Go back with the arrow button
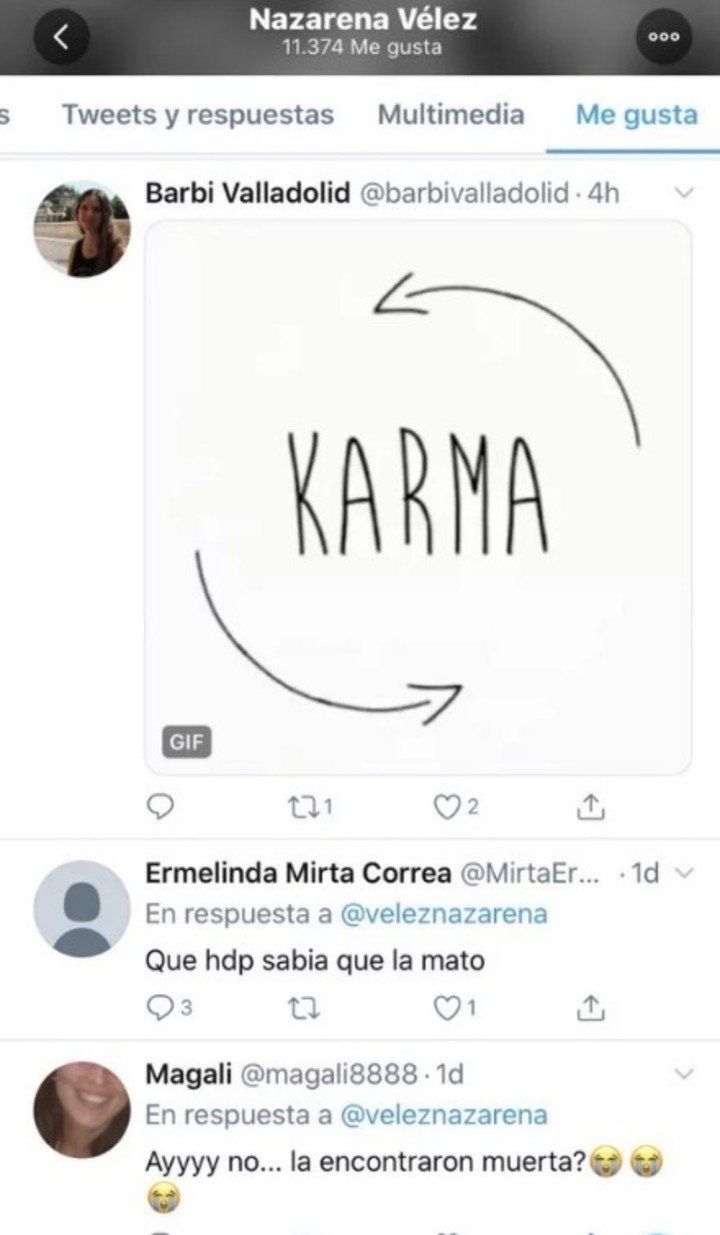The height and width of the screenshot is (1235, 720). pos(61,36)
